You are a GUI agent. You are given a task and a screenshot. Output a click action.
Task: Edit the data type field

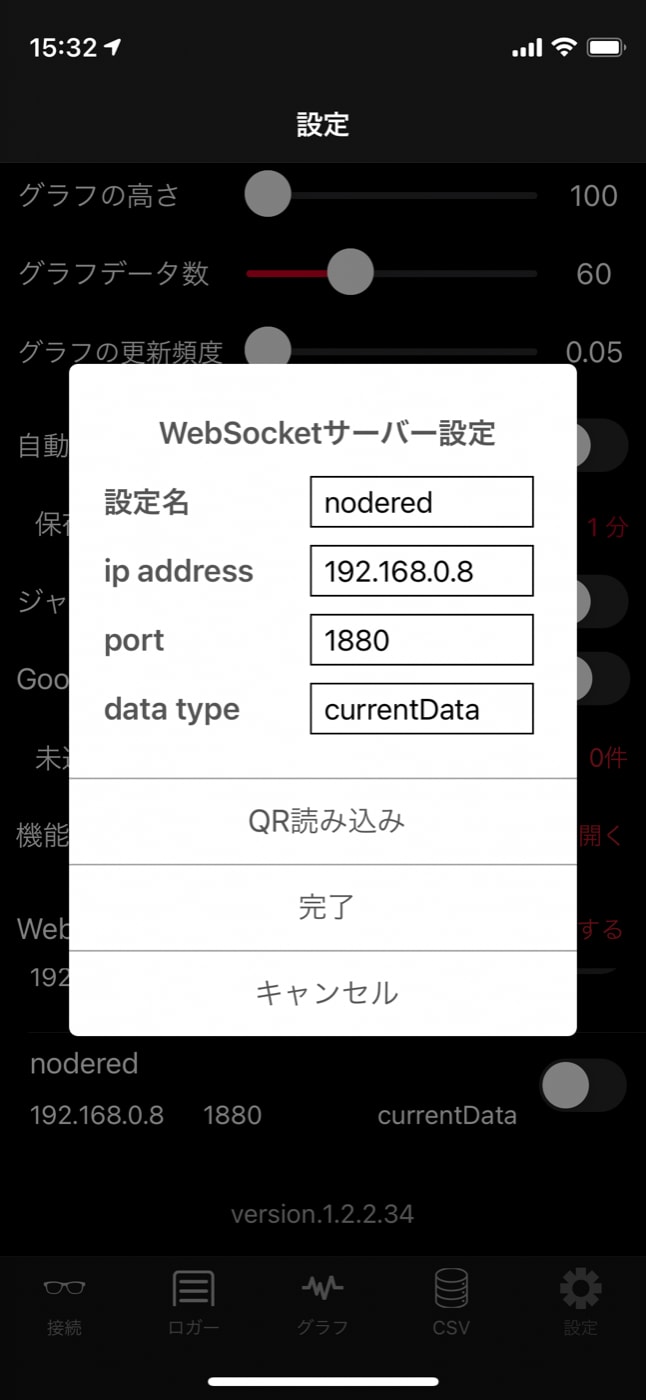(x=421, y=709)
